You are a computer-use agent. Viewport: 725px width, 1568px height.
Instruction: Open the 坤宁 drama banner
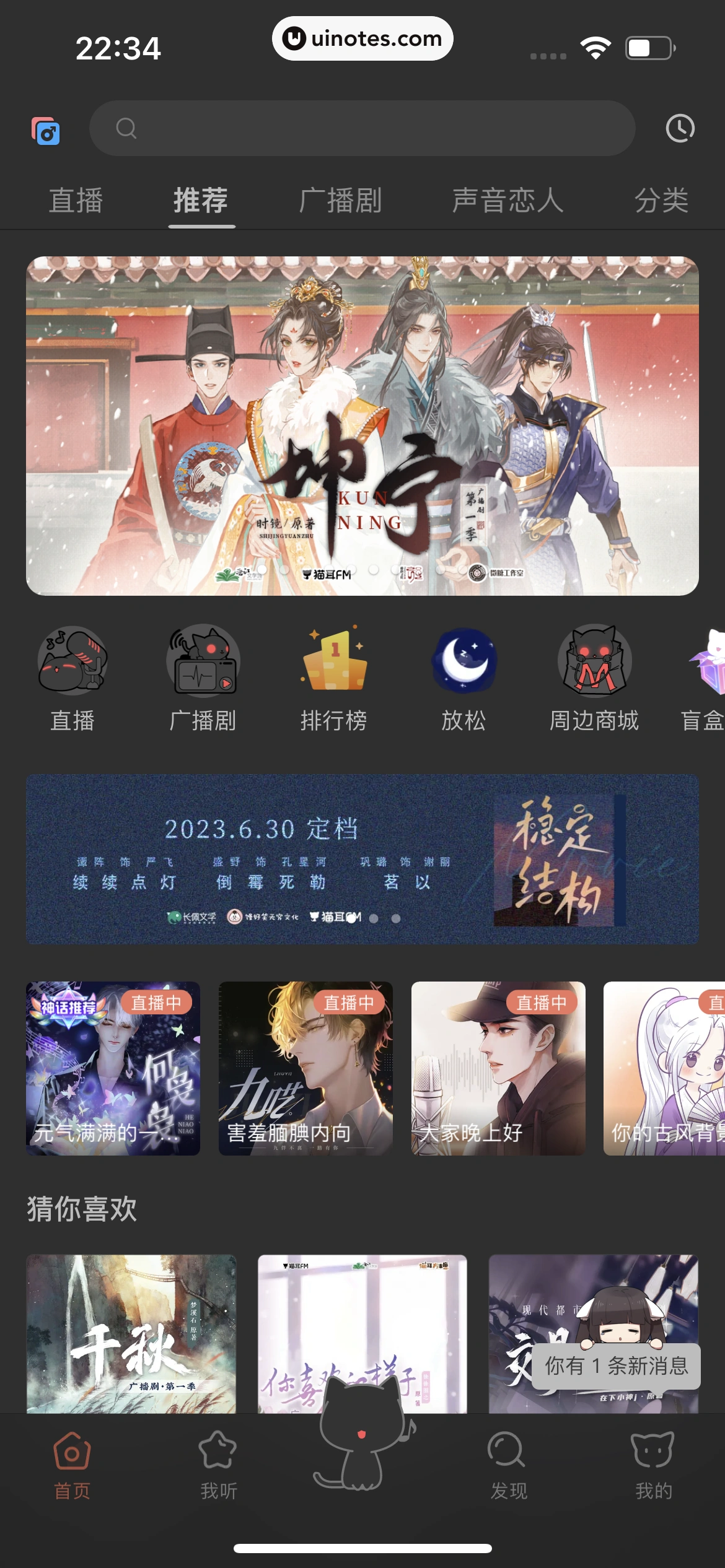click(x=362, y=425)
